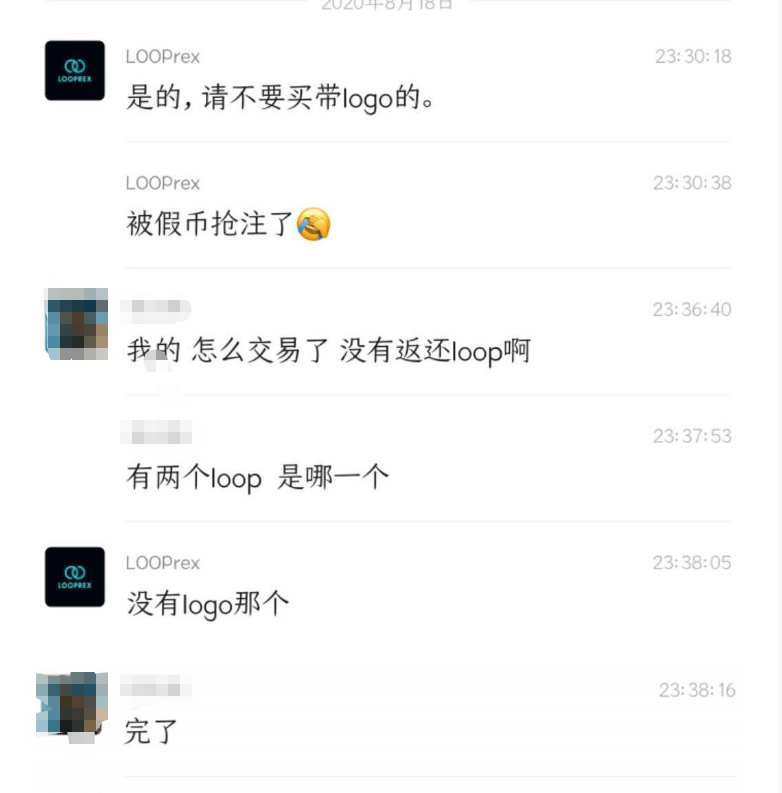
Task: Tap LOOPrex sender name above "被假币抢注了"
Action: click(162, 183)
